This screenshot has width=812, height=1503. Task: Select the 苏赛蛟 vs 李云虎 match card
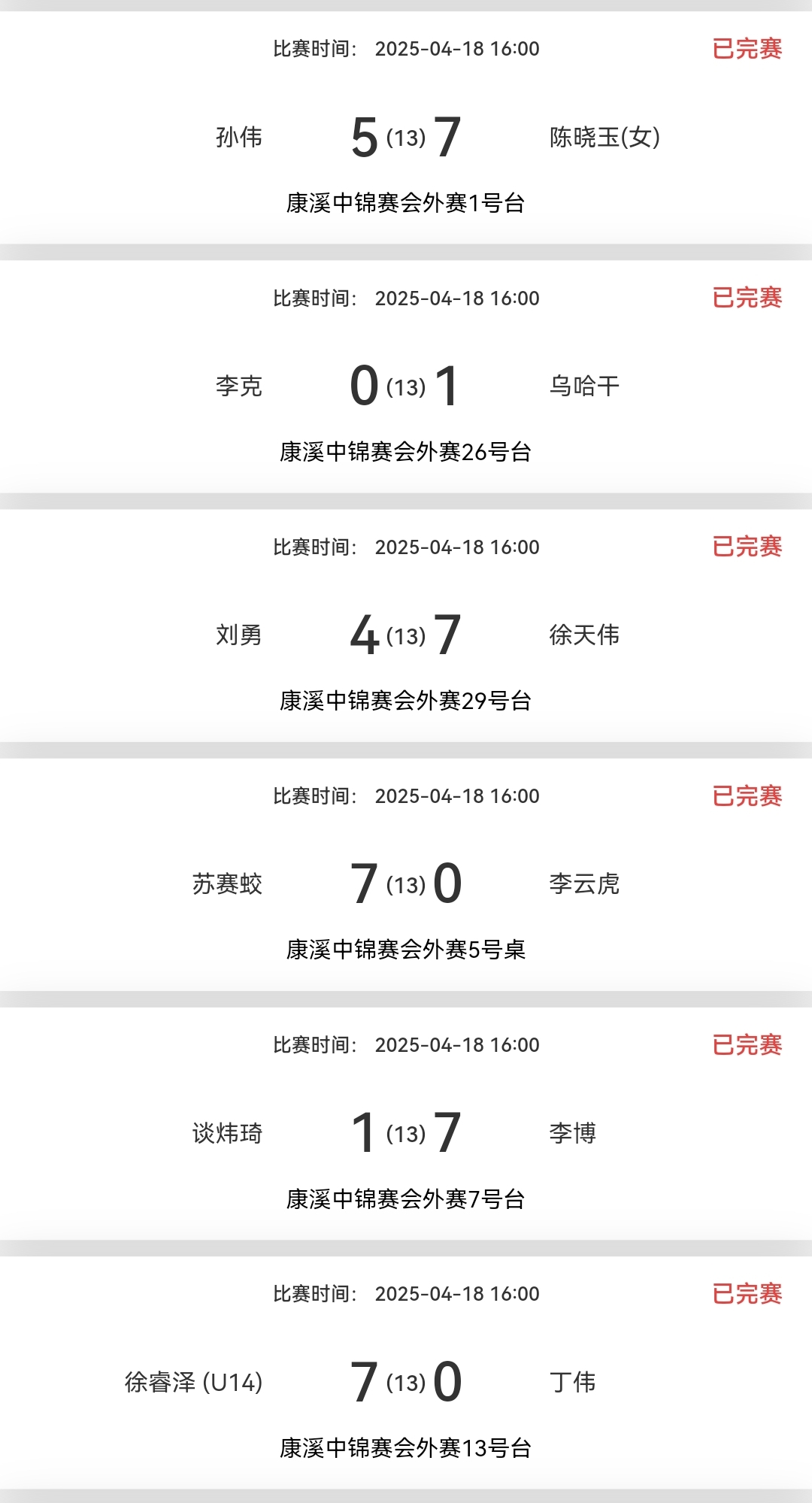pyautogui.click(x=406, y=883)
